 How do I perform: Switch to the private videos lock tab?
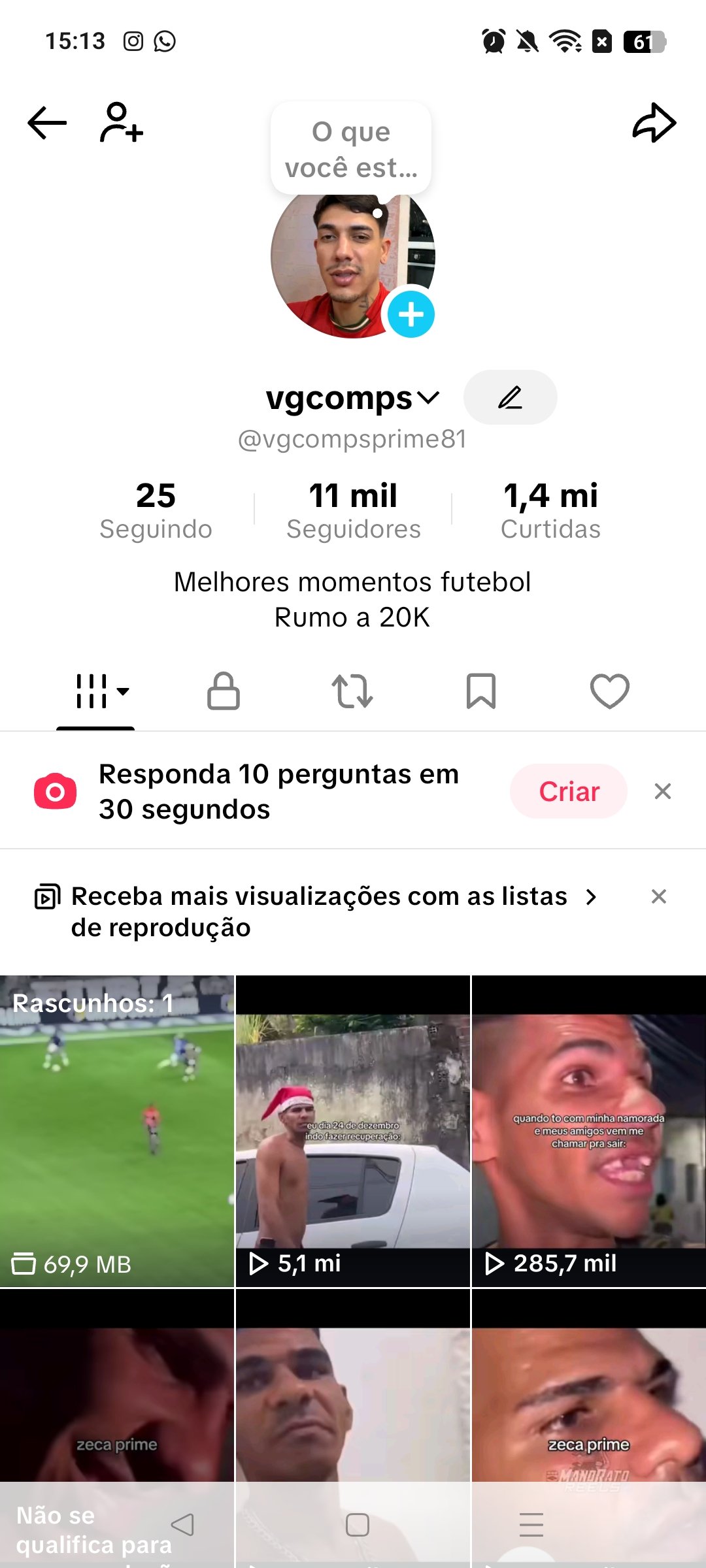224,691
